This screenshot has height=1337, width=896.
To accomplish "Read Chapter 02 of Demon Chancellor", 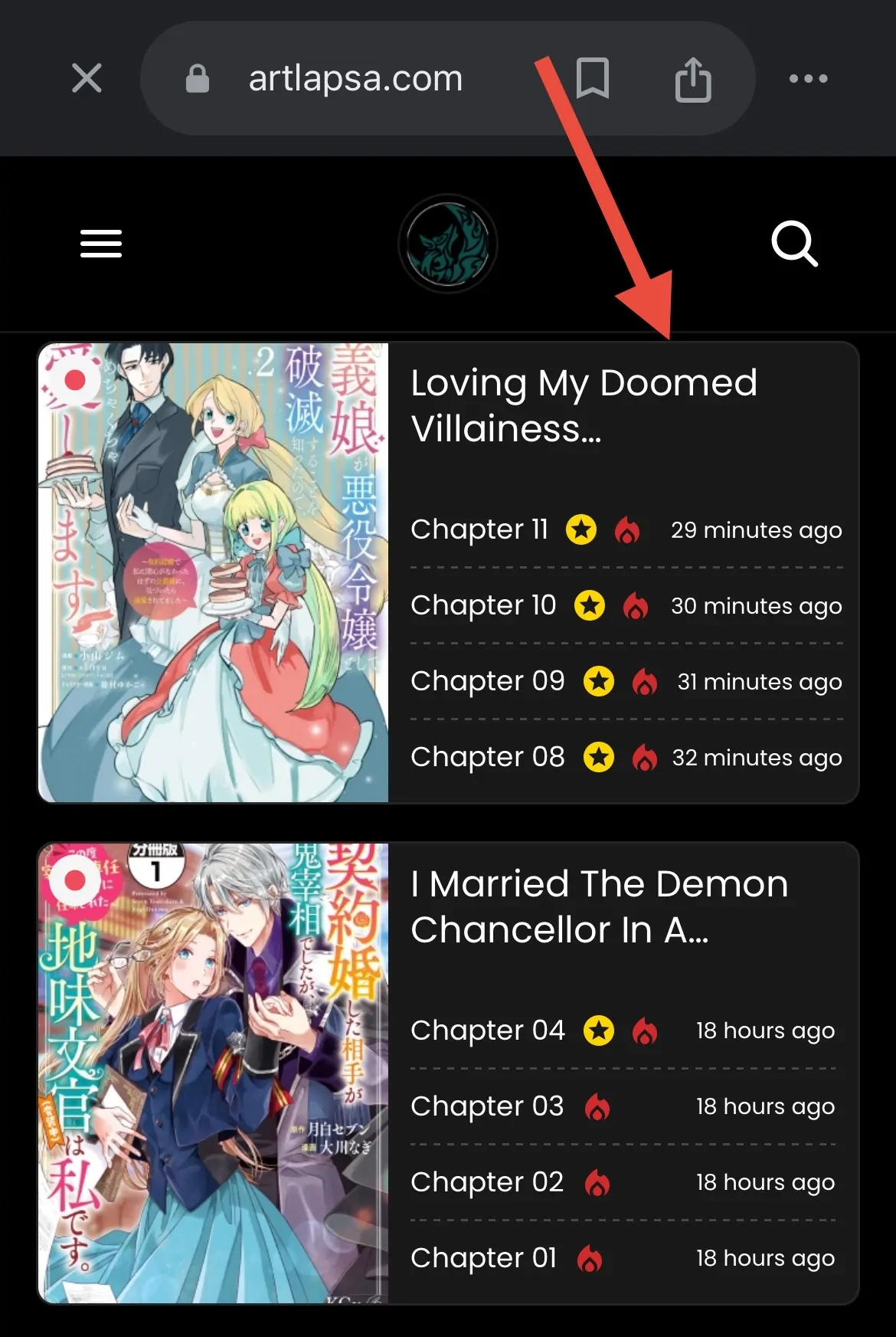I will 486,1182.
